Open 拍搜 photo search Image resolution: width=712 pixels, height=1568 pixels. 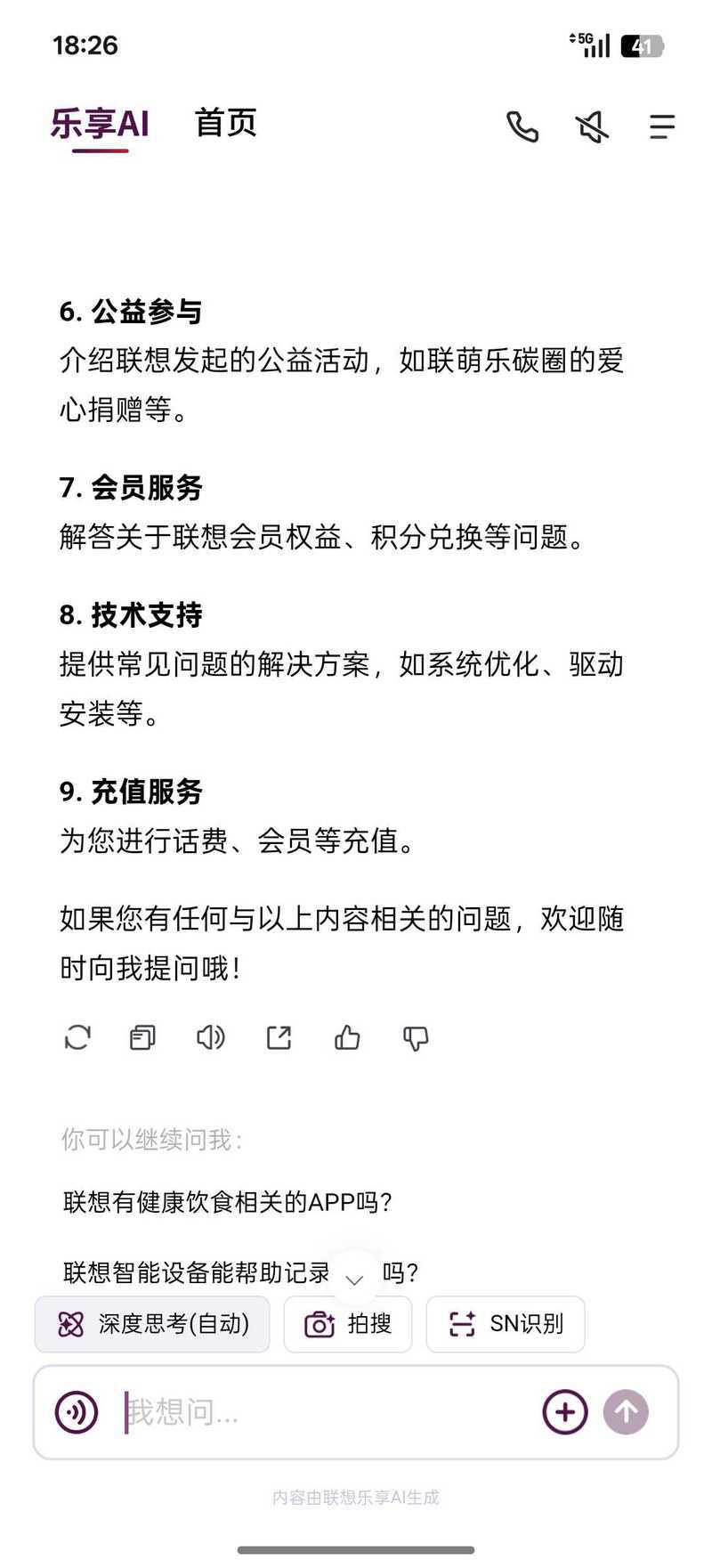pos(348,1324)
